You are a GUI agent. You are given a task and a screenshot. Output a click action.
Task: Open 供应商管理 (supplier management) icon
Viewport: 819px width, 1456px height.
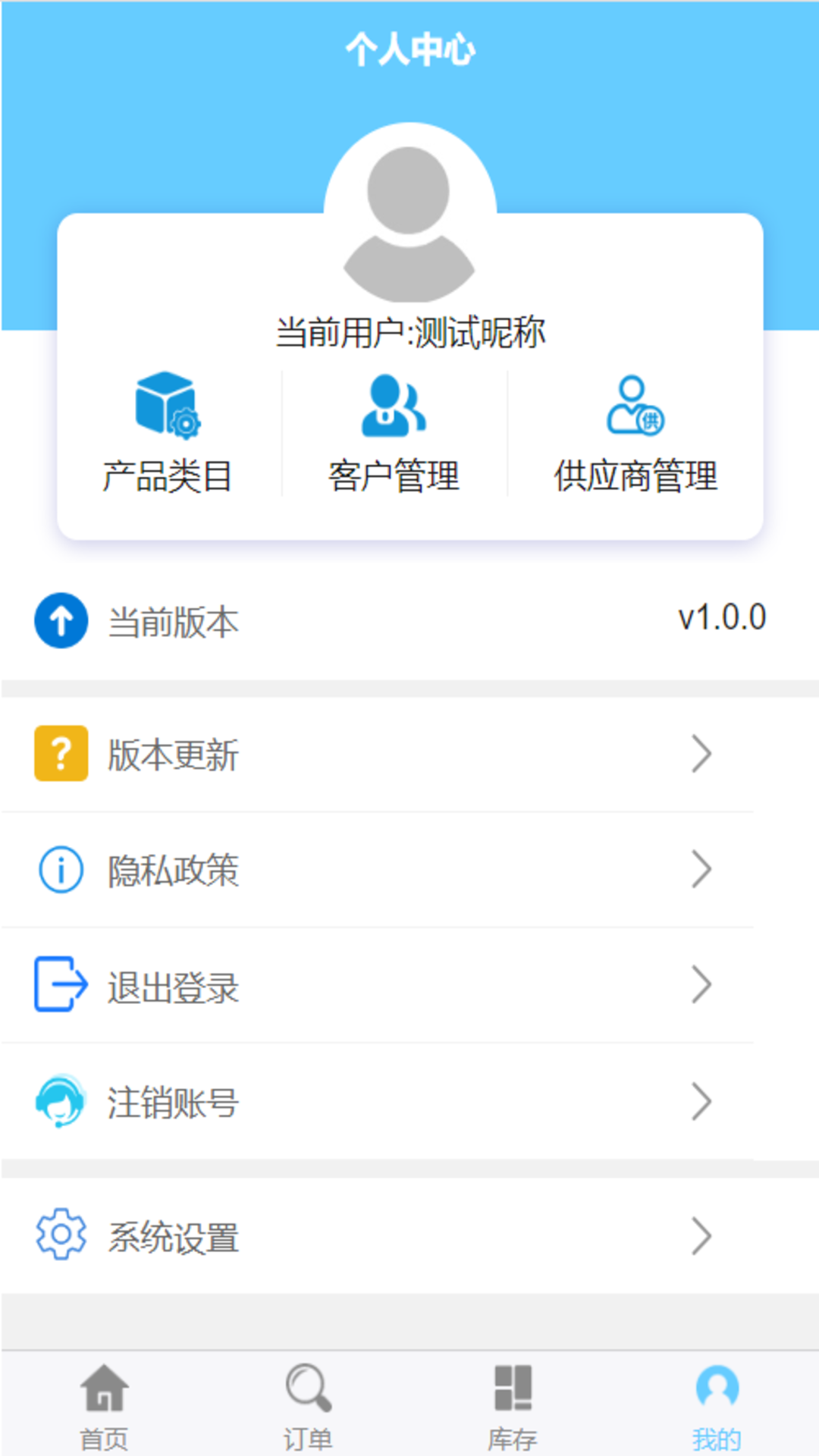point(637,408)
